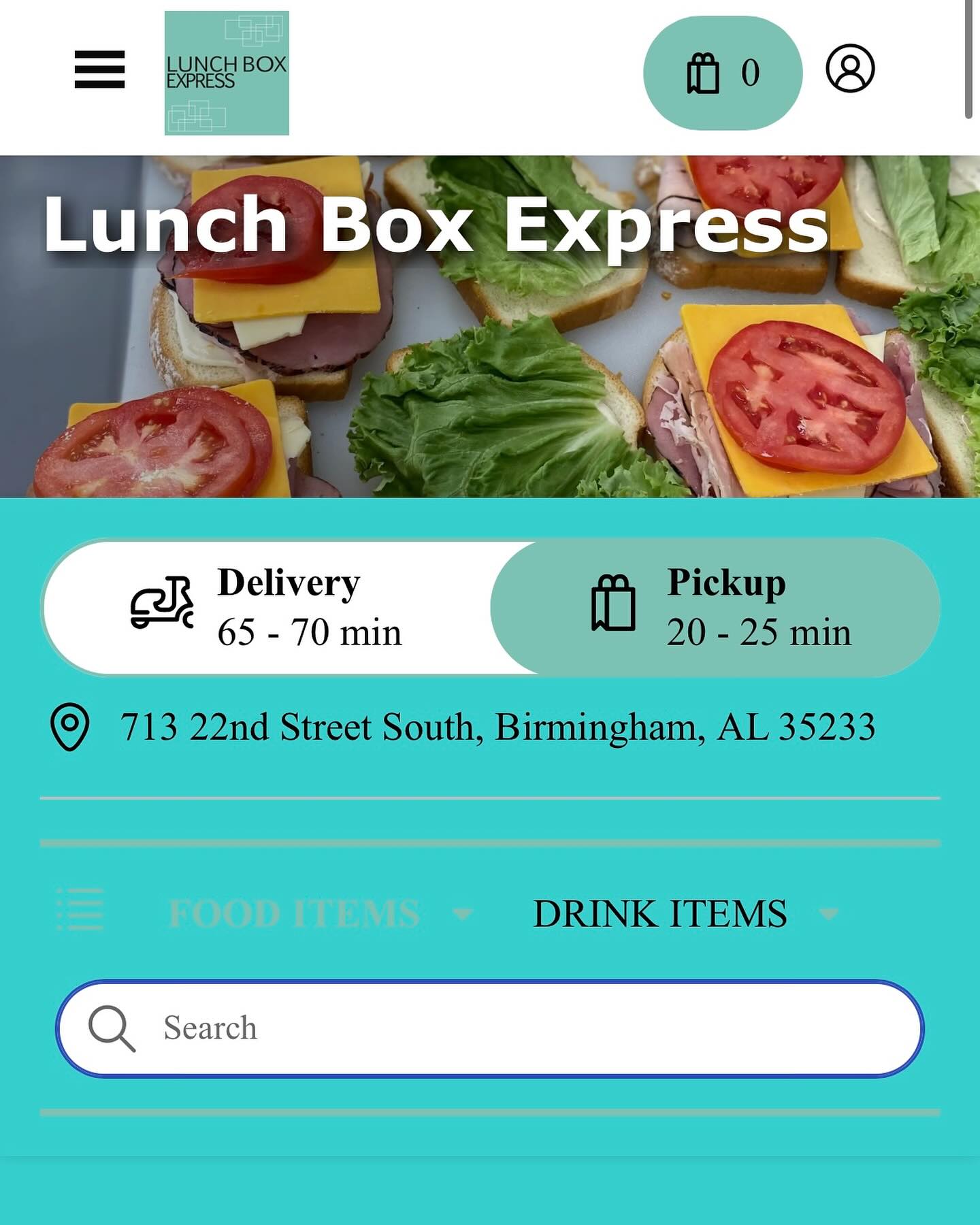980x1225 pixels.
Task: Open the user account profile
Action: click(850, 69)
